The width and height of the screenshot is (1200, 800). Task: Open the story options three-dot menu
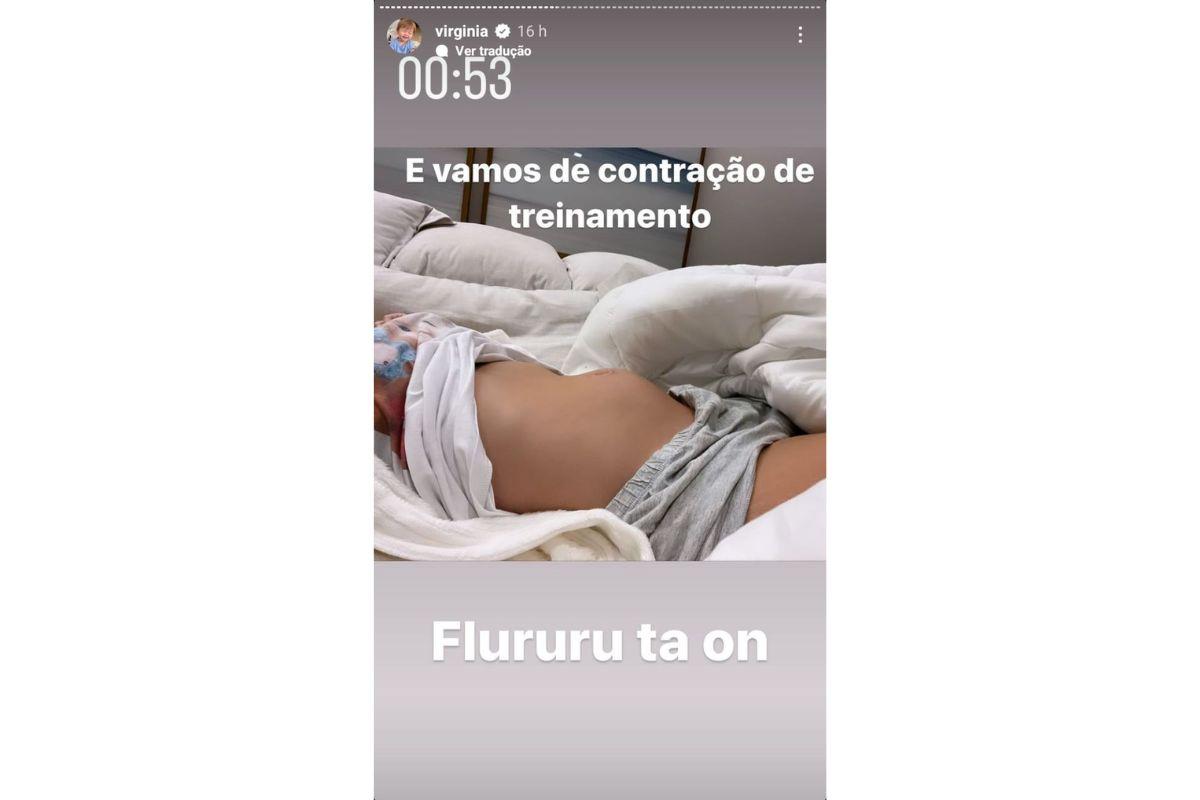pos(800,35)
